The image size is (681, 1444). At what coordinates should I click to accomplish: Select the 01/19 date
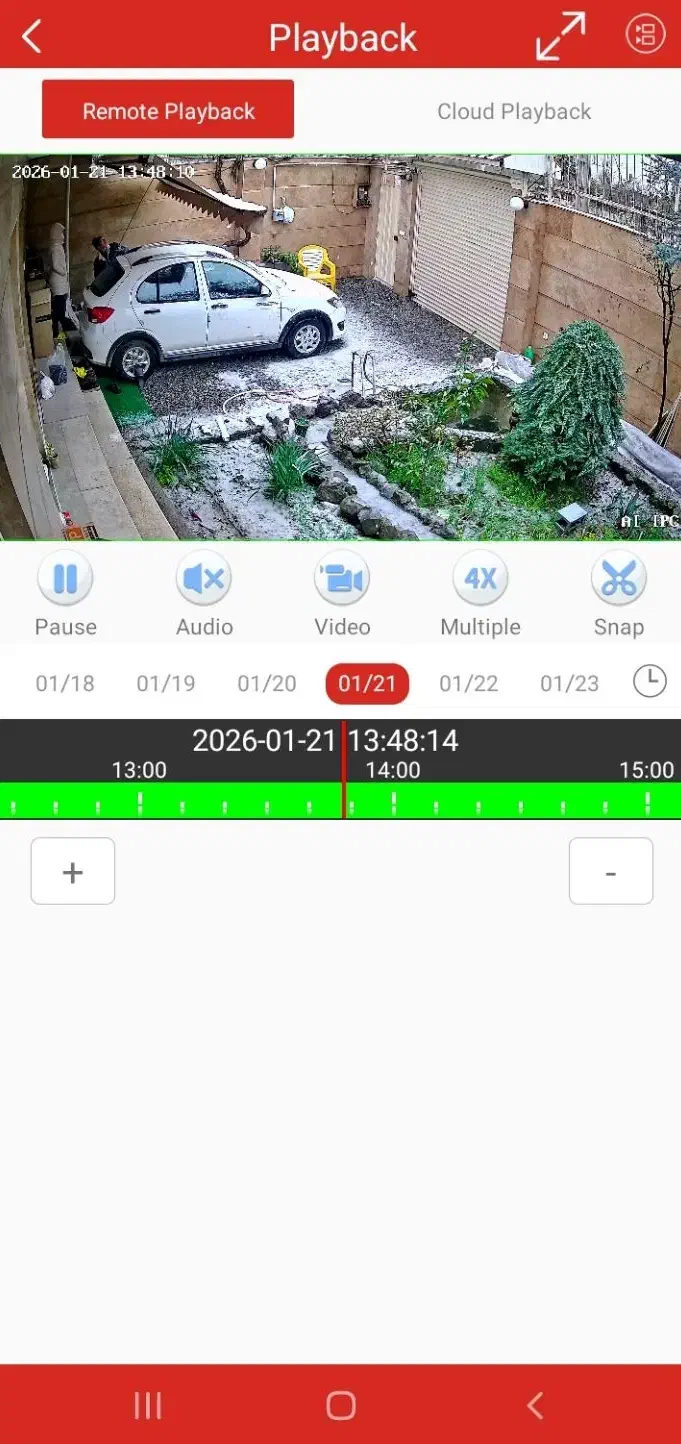click(166, 684)
